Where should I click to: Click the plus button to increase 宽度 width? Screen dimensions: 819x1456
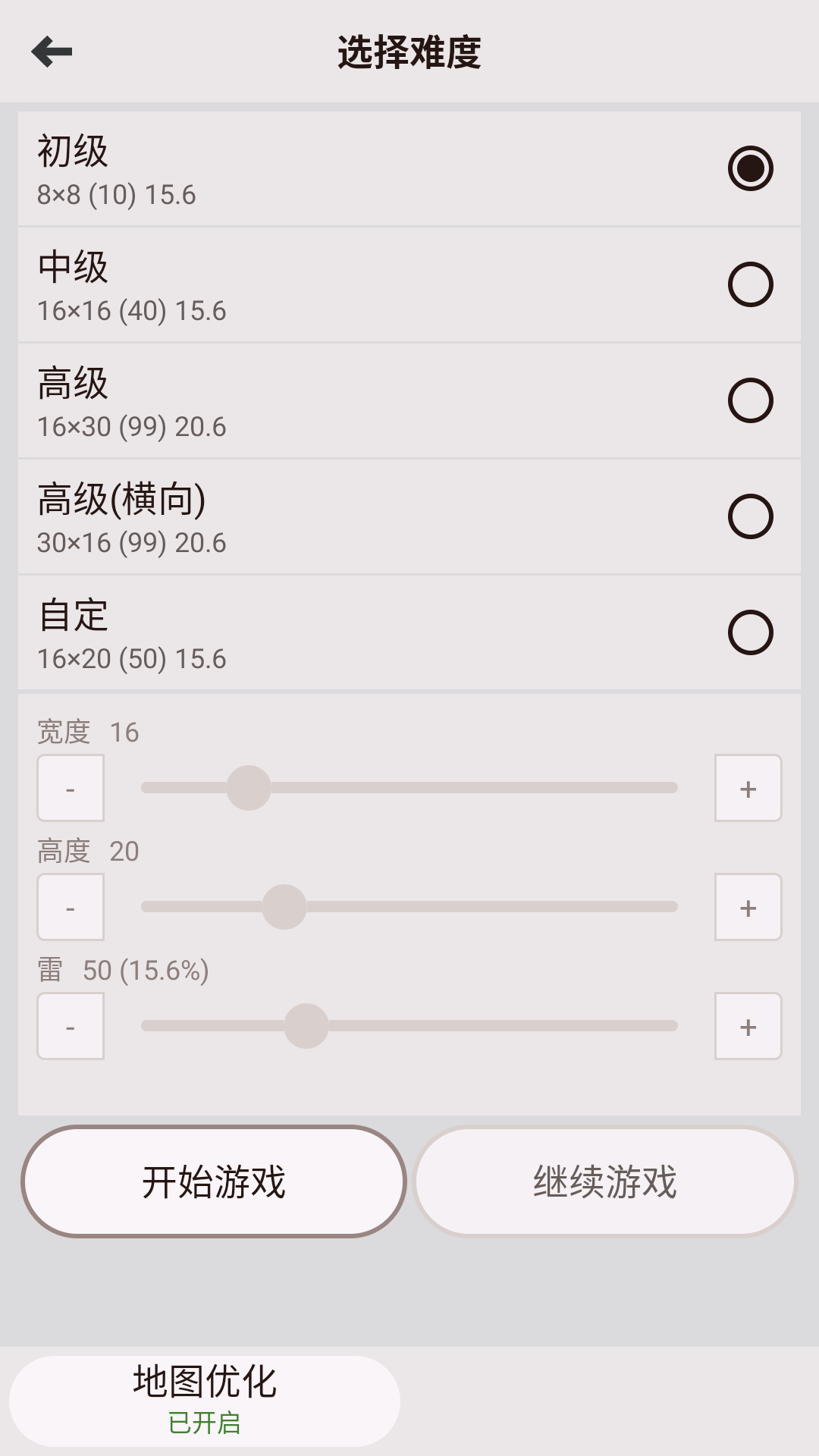pyautogui.click(x=748, y=788)
